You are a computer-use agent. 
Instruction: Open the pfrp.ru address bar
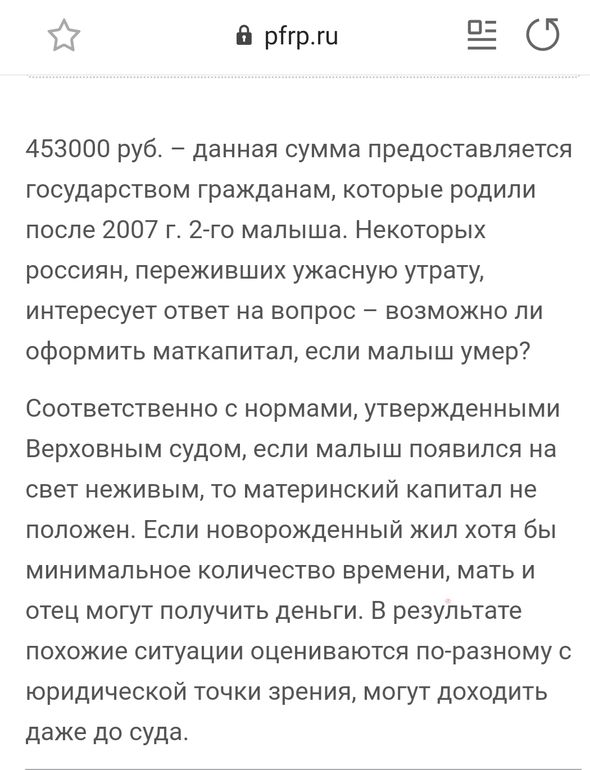tap(287, 36)
